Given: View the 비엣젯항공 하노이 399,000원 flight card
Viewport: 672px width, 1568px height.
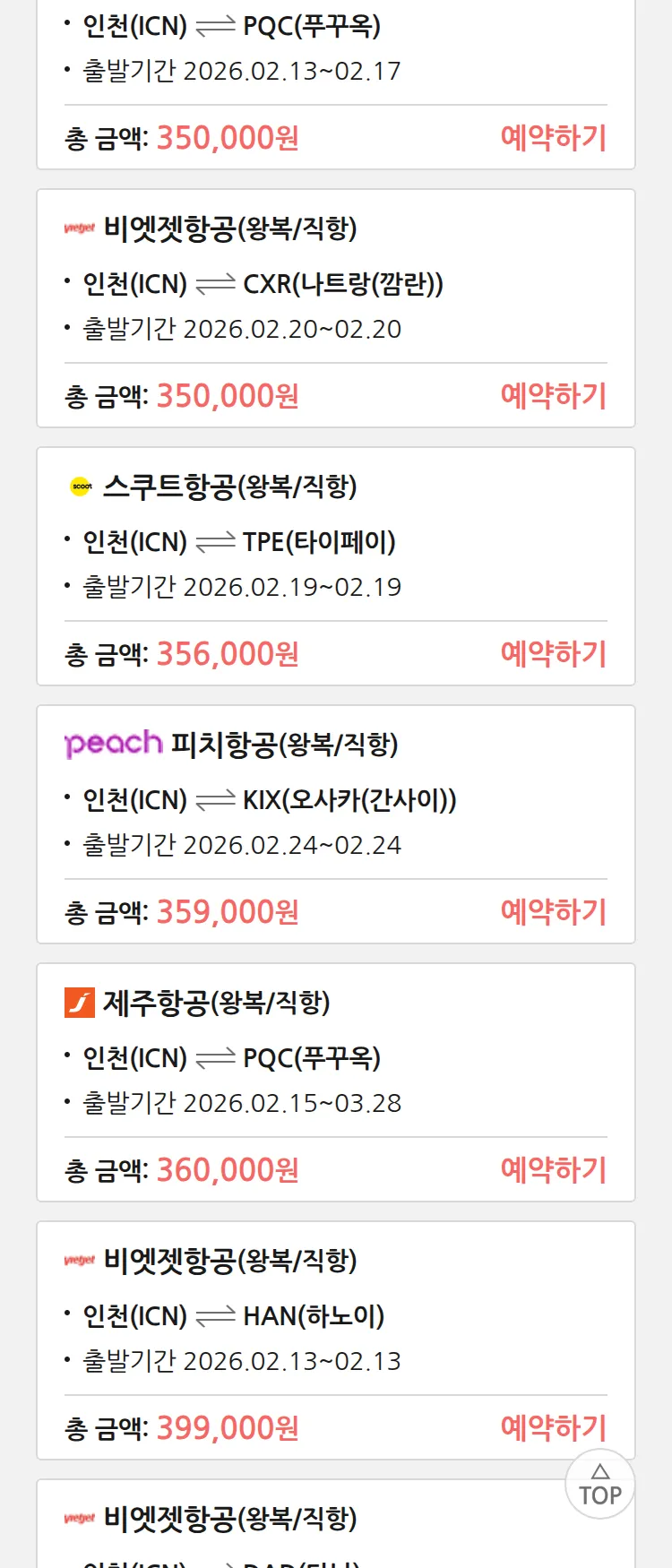Looking at the screenshot, I should [335, 1314].
